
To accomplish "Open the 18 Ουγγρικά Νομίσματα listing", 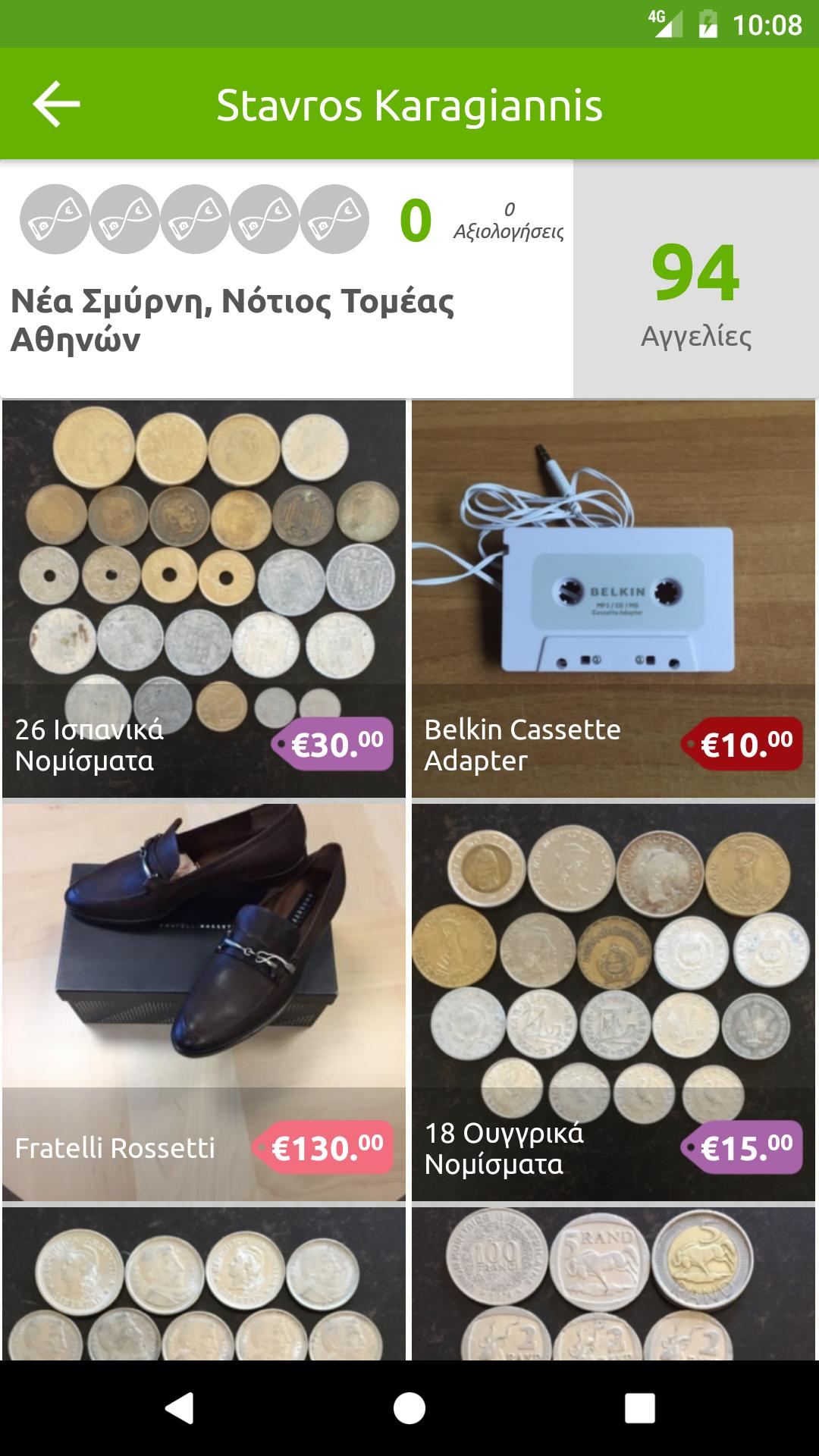I will [613, 1001].
